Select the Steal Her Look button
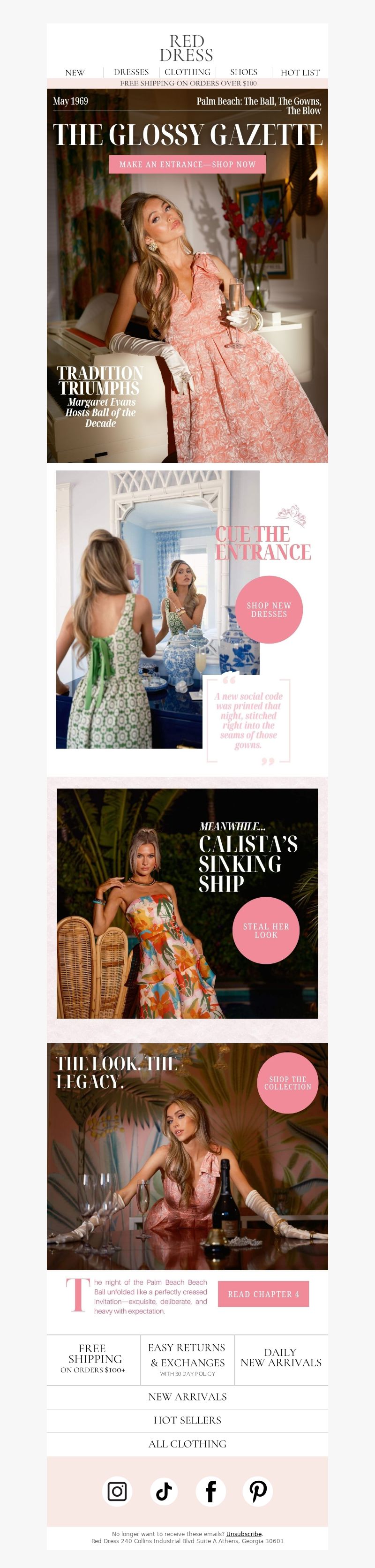Viewport: 375px width, 1568px height. pos(265,930)
